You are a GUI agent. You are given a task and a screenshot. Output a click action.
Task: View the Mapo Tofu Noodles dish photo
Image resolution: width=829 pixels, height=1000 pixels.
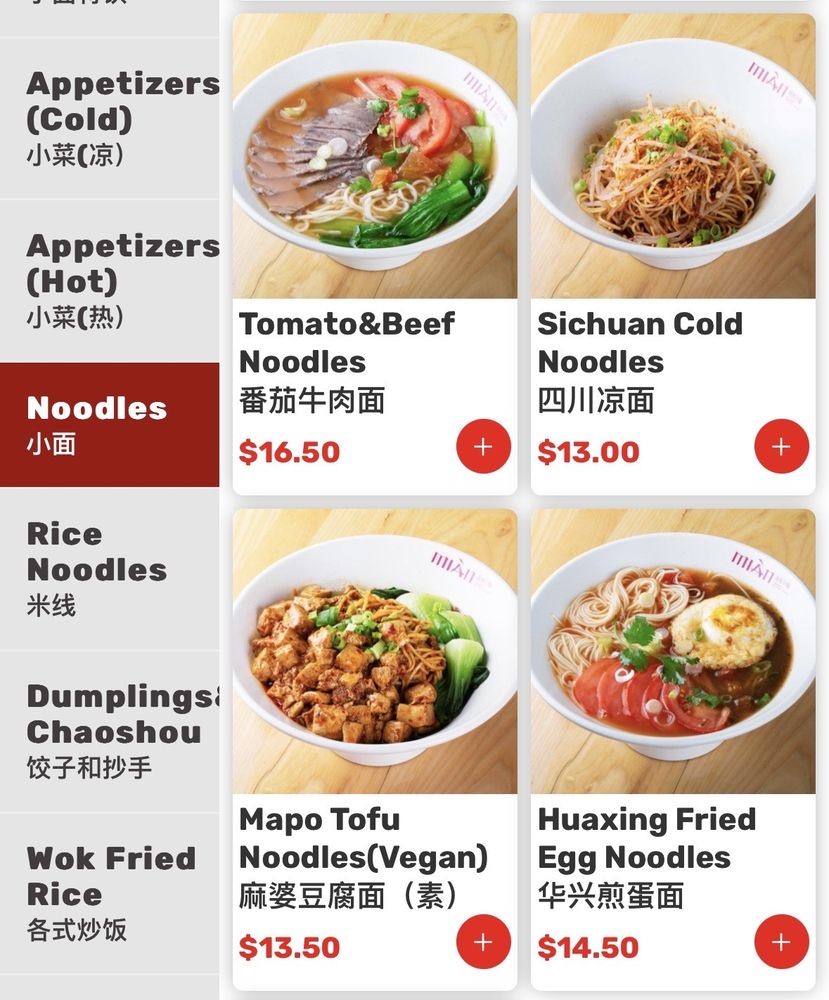pyautogui.click(x=375, y=652)
